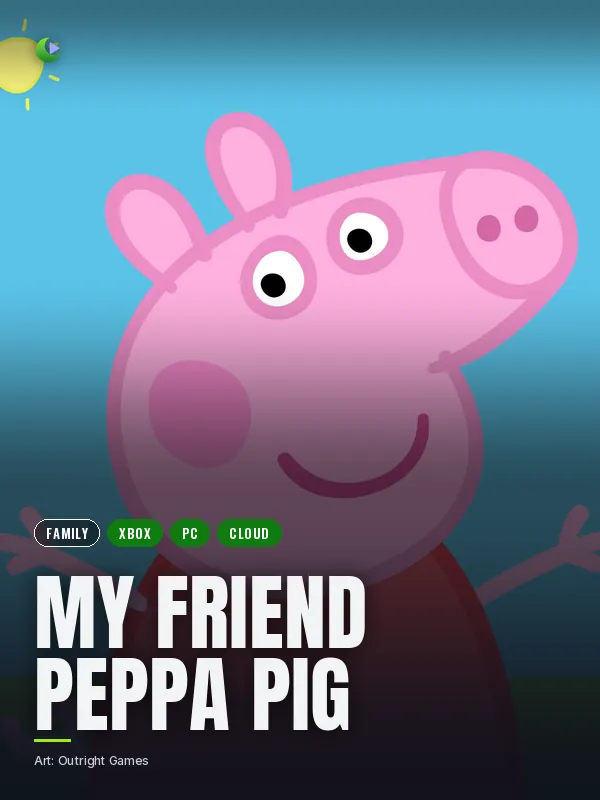Viewport: 600px width, 800px height.
Task: Choose the Cloud platform chip
Action: (x=249, y=533)
